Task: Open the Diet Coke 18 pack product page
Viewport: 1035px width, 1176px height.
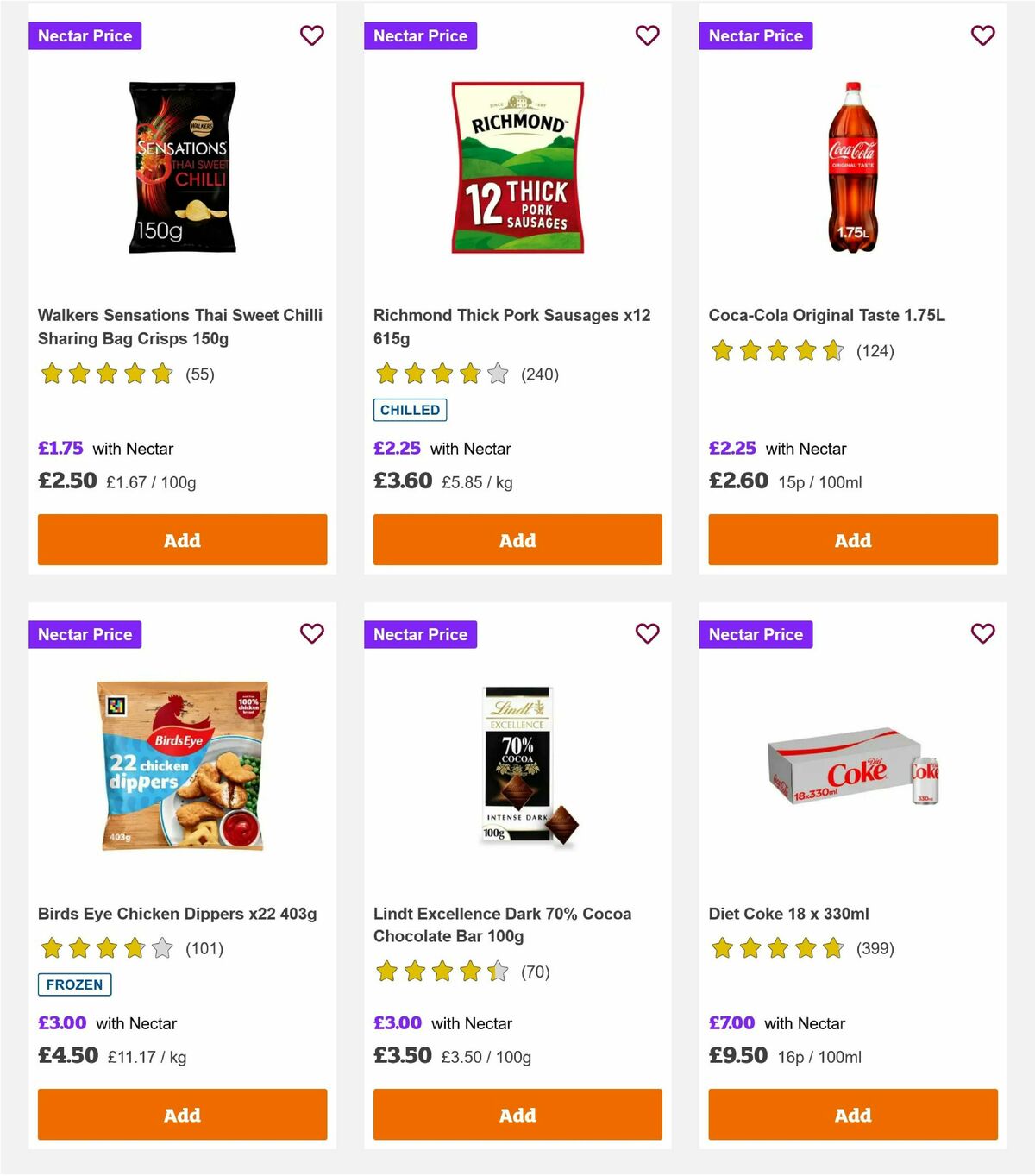Action: coord(788,913)
